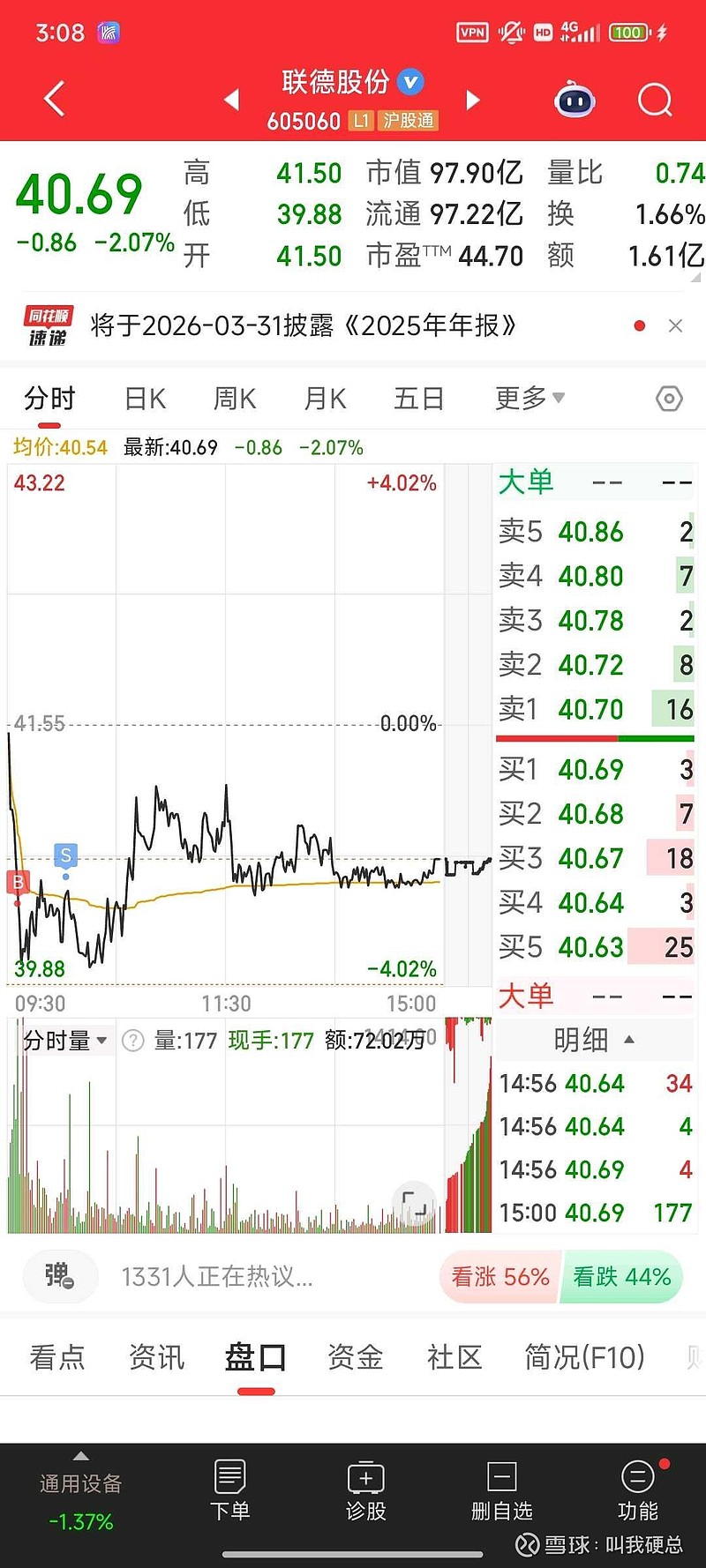This screenshot has width=706, height=1568.
Task: Toggle the 弹 bullet comments feature
Action: pyautogui.click(x=59, y=1276)
